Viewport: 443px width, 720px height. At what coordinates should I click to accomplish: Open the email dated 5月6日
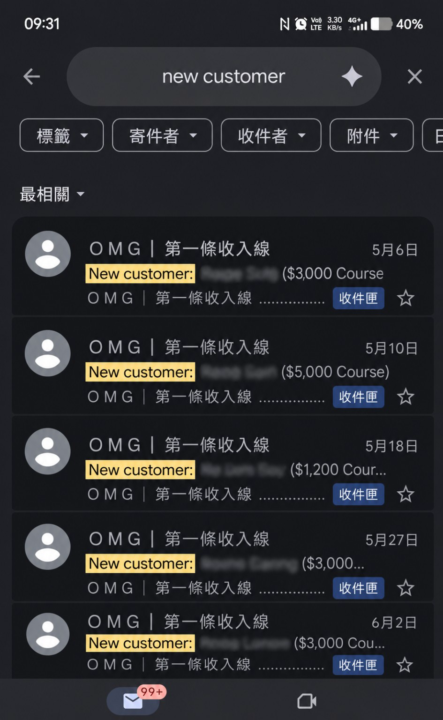click(x=223, y=267)
